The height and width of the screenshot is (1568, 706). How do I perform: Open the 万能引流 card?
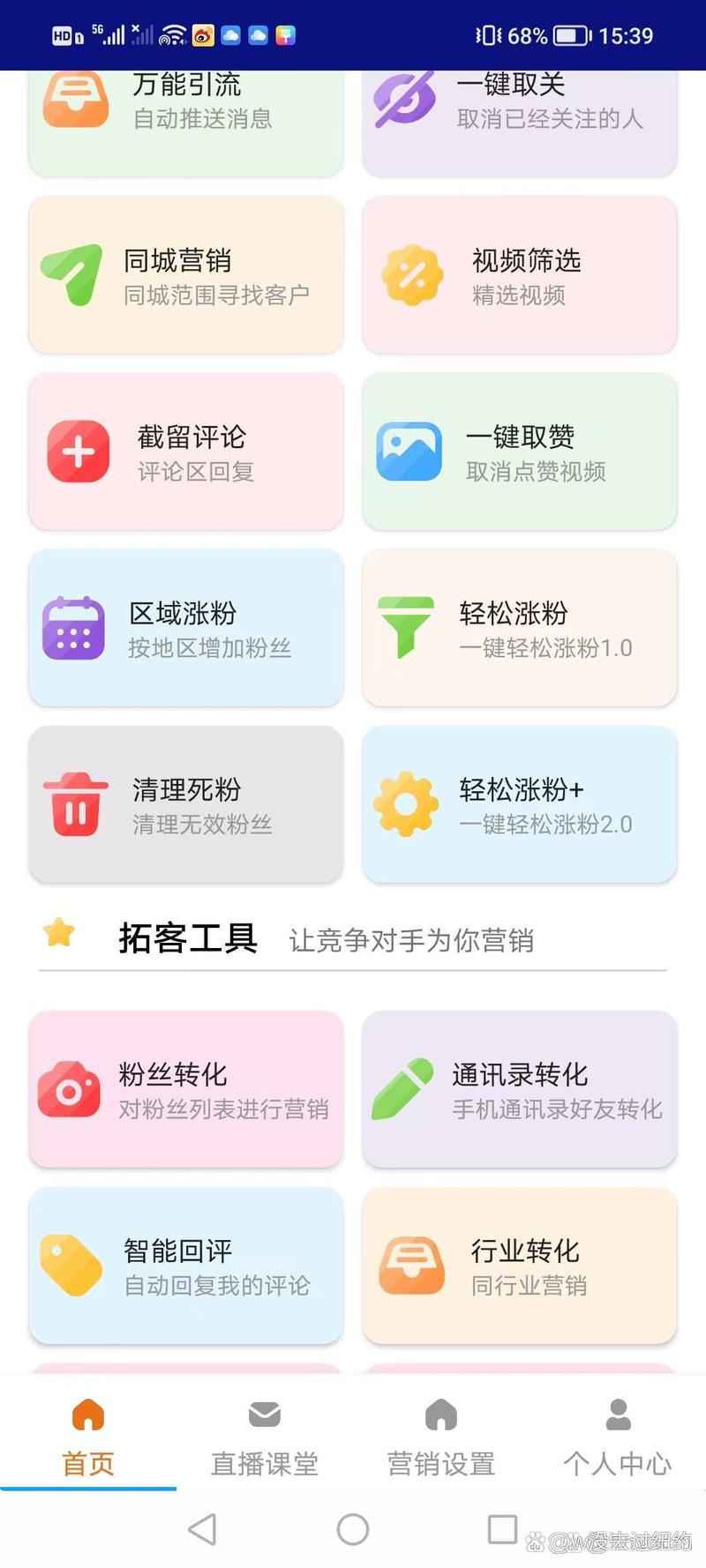coord(186,123)
